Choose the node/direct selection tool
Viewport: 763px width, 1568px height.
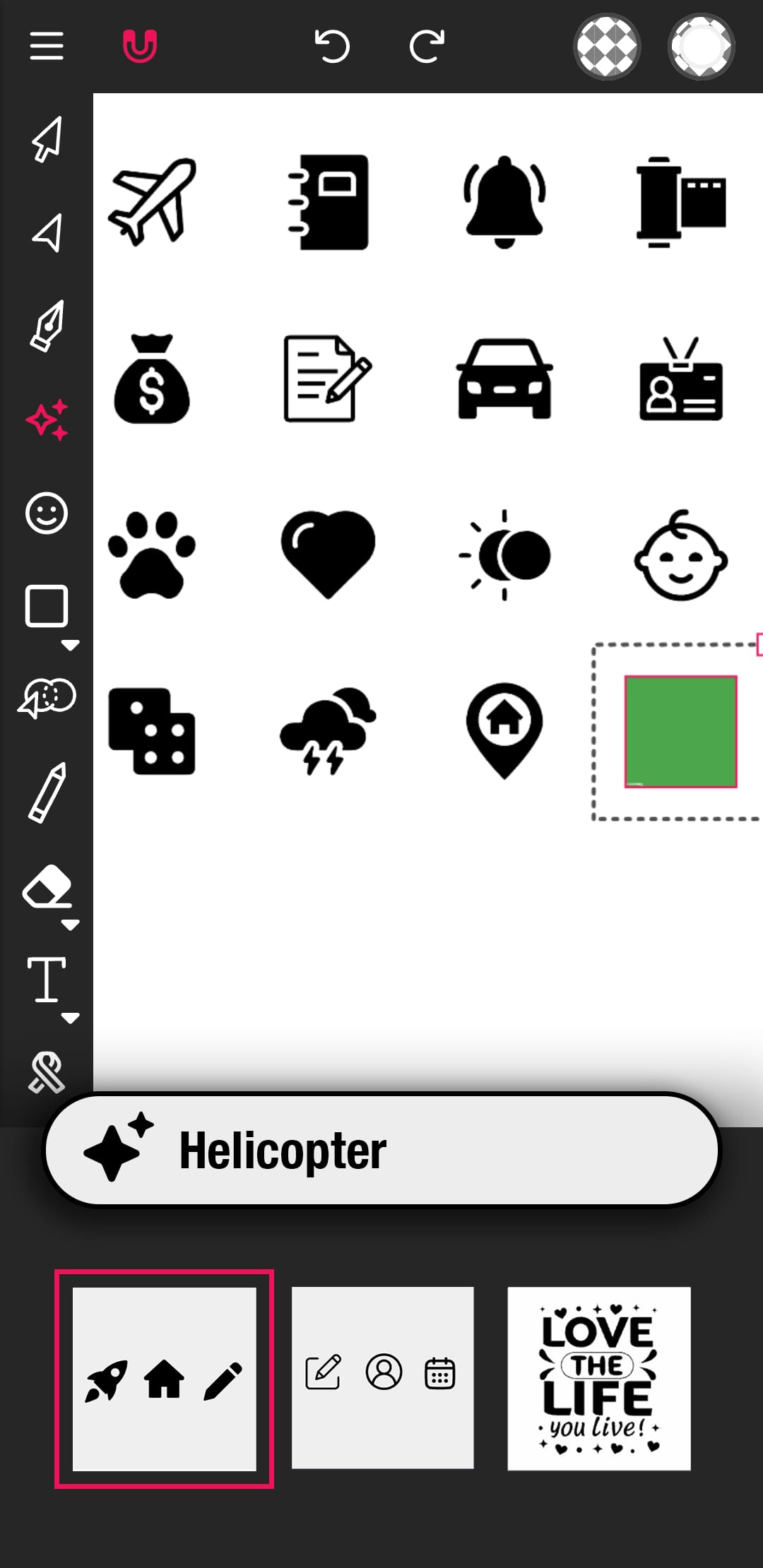pos(46,233)
